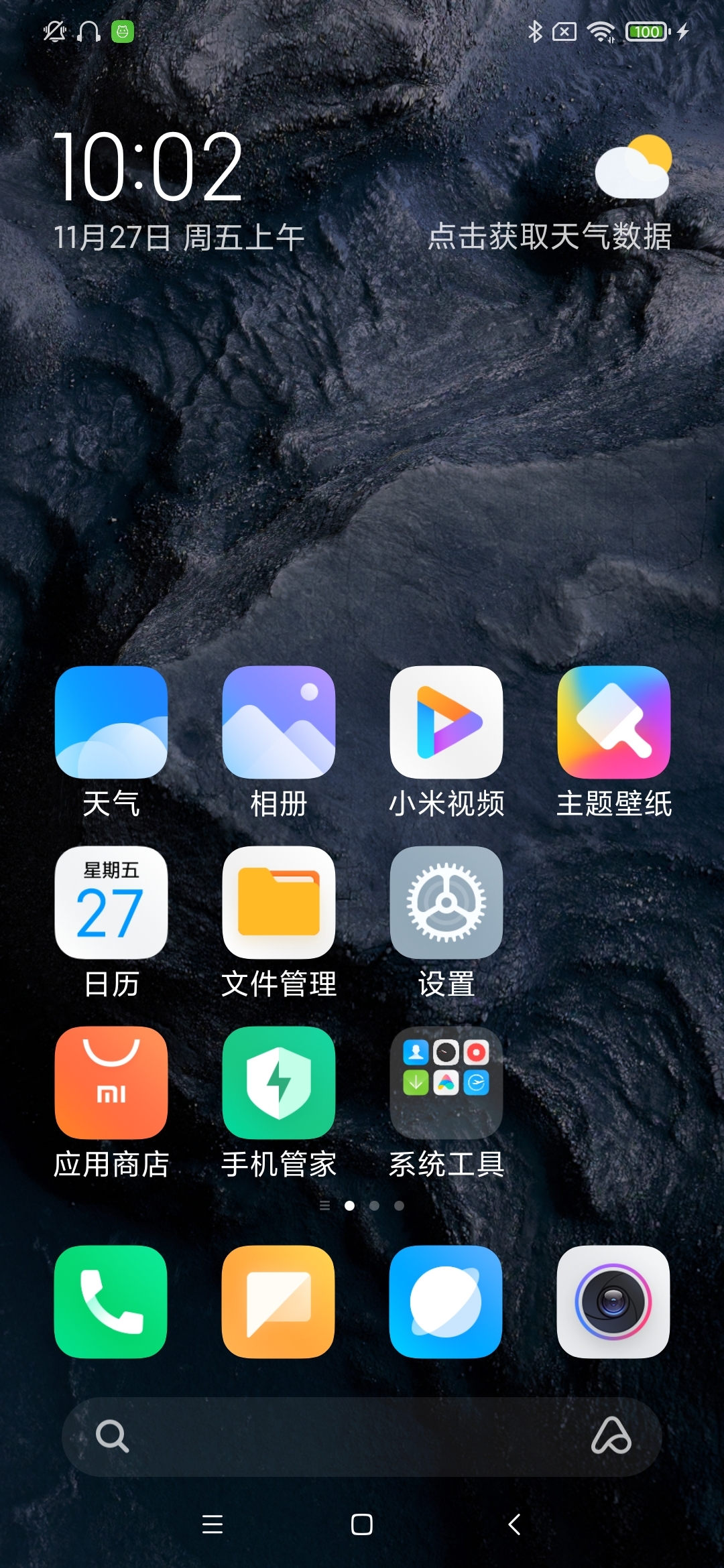Viewport: 724px width, 1568px height.
Task: Open recent apps menu button
Action: coord(213,1524)
